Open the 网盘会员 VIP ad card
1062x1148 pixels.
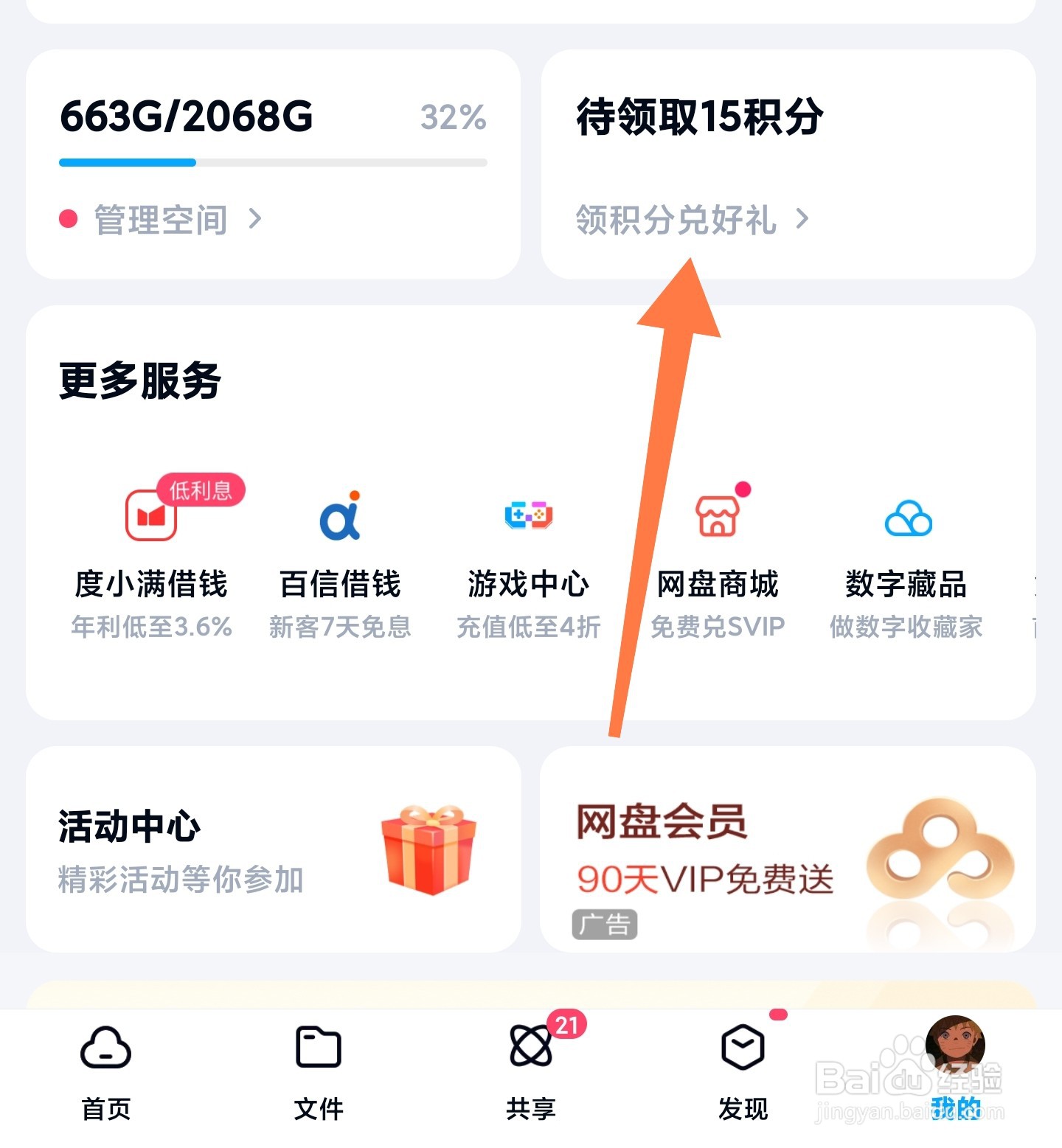tap(788, 849)
